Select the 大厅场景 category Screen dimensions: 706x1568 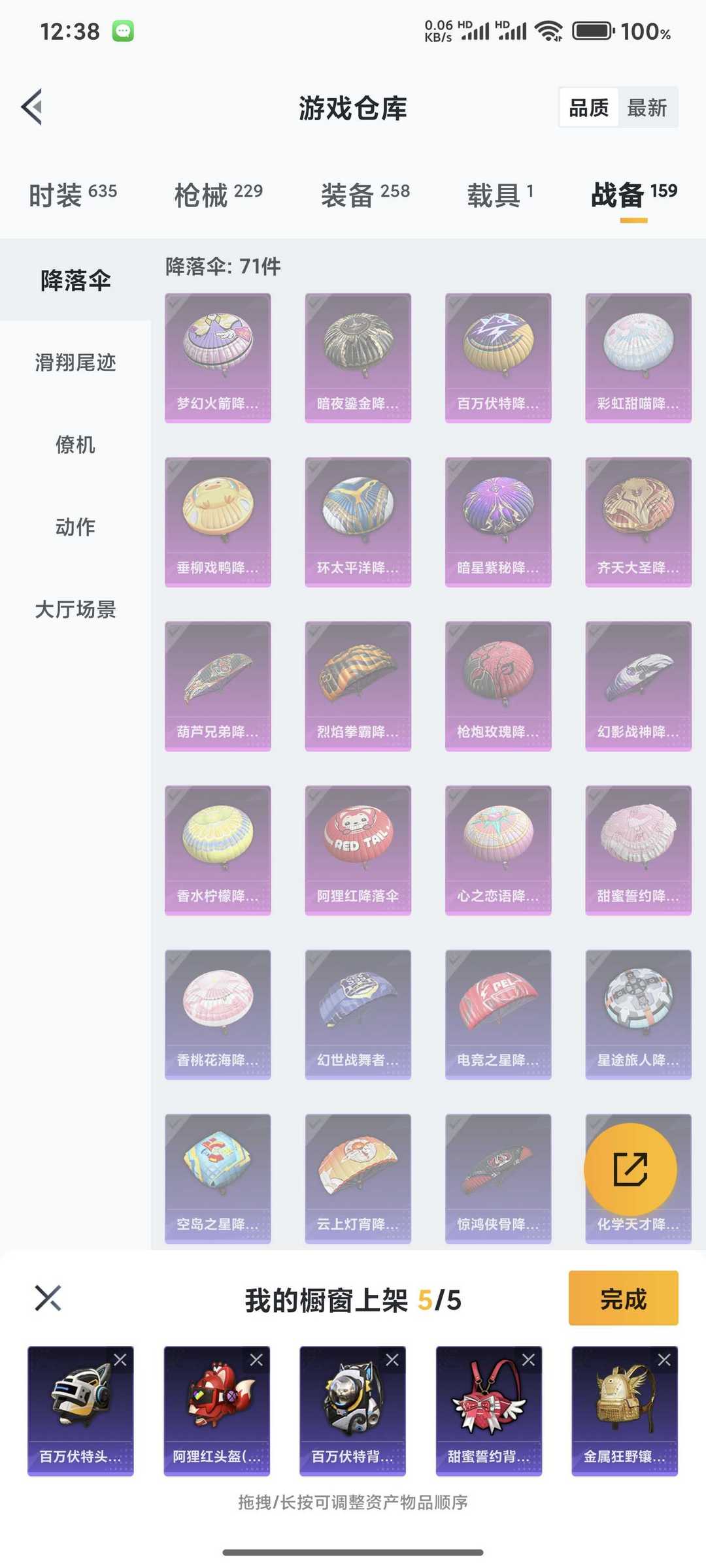(75, 610)
